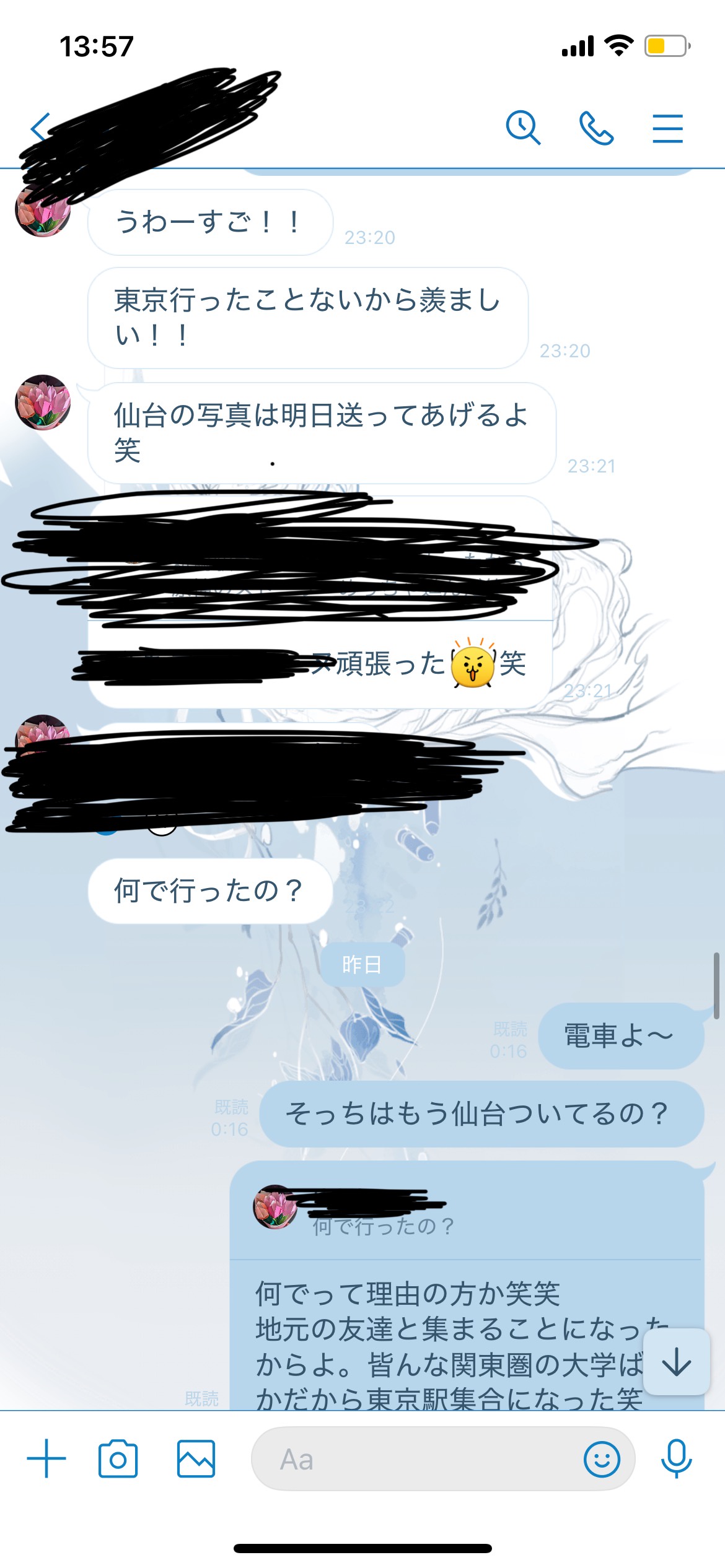Open the photo gallery picker
The image size is (725, 1568).
click(196, 1458)
